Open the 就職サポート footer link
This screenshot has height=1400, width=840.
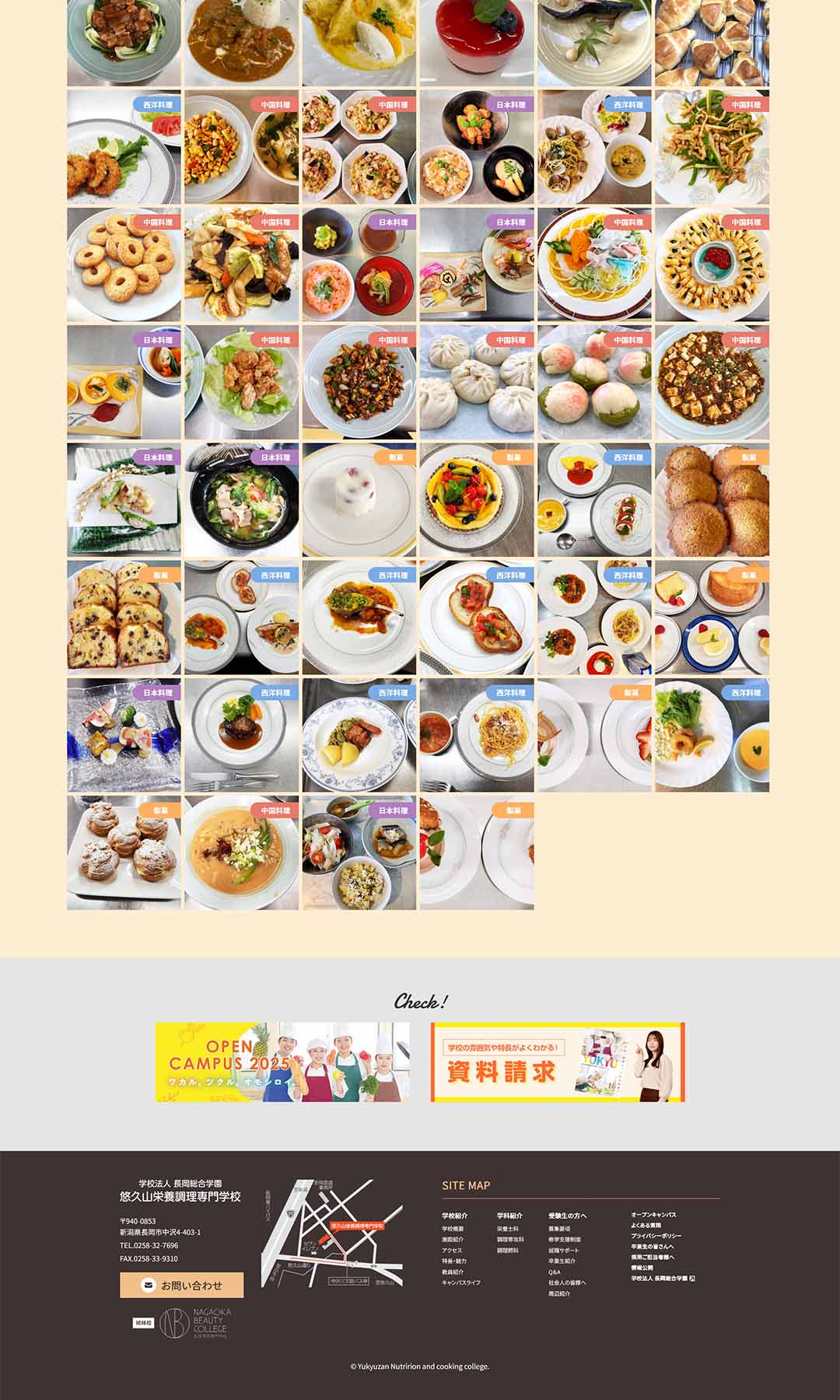(562, 1250)
